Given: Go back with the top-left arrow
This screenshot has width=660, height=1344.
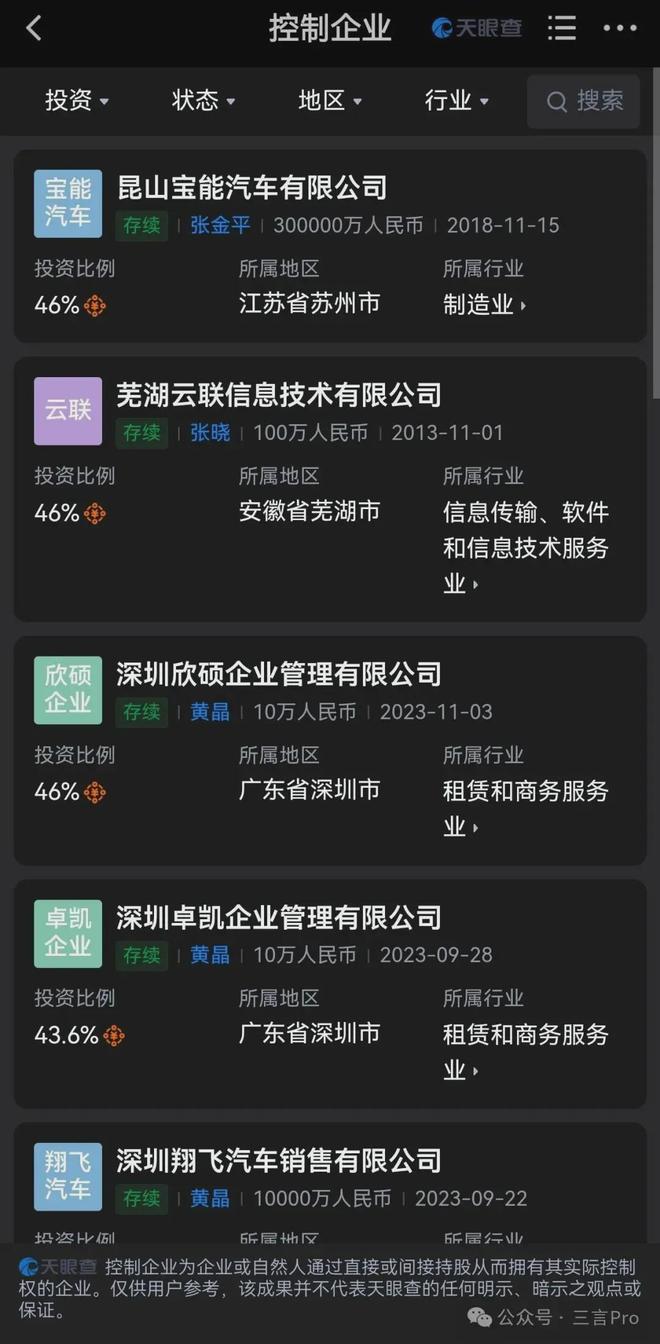Looking at the screenshot, I should click(x=34, y=28).
